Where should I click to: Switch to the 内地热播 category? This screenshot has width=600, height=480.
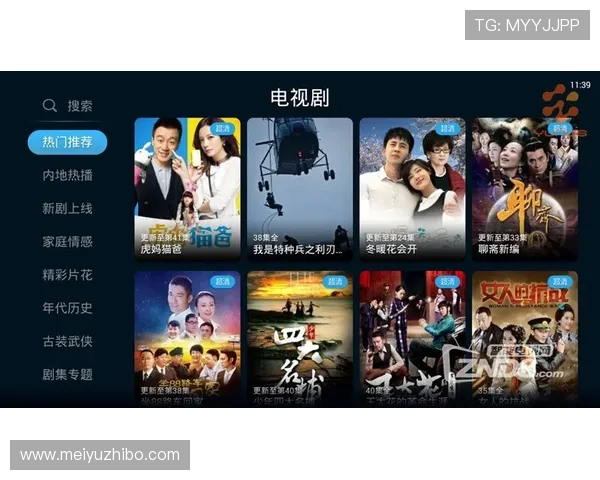[x=67, y=175]
